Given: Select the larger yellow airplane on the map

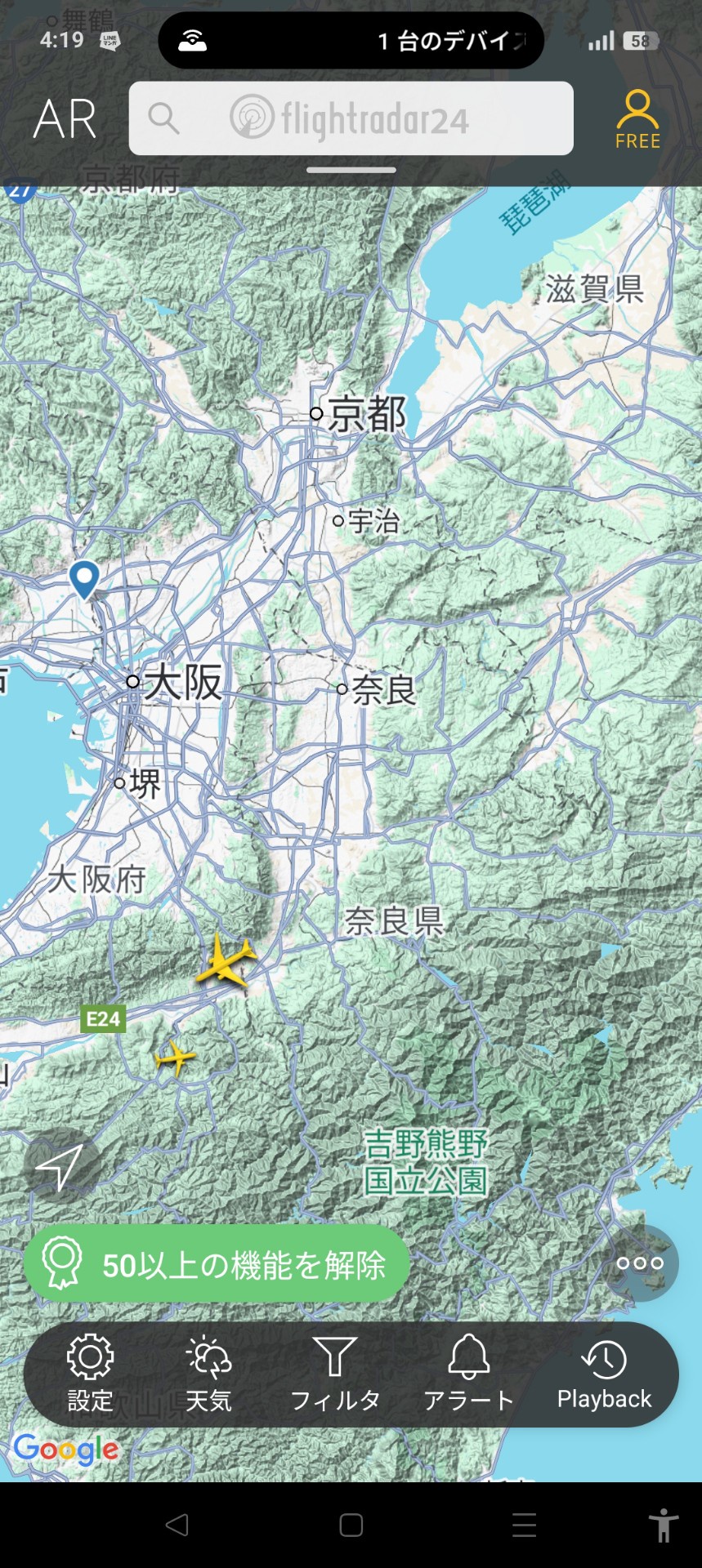Looking at the screenshot, I should click(226, 961).
